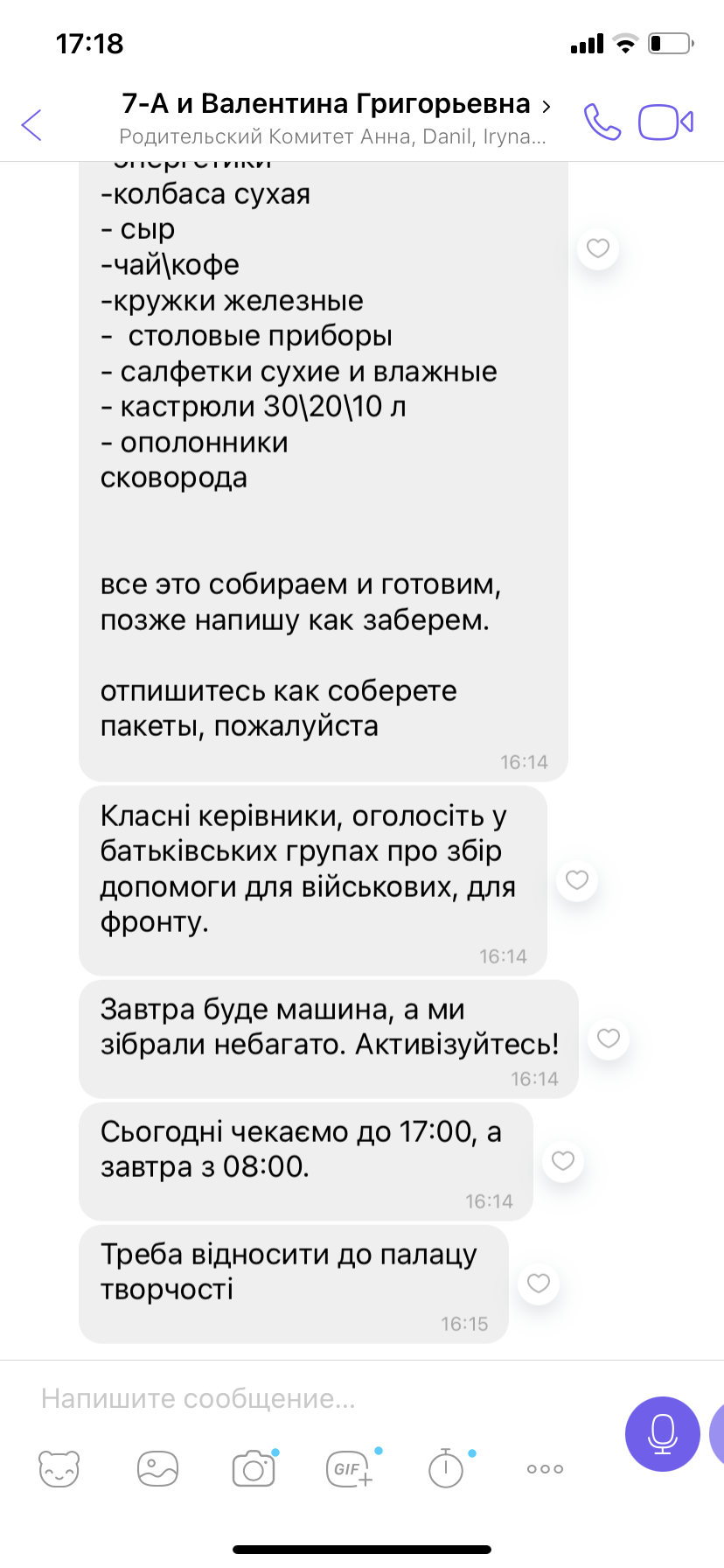Screen dimensions: 724x1568
Task: Start a voice call
Action: tap(603, 122)
